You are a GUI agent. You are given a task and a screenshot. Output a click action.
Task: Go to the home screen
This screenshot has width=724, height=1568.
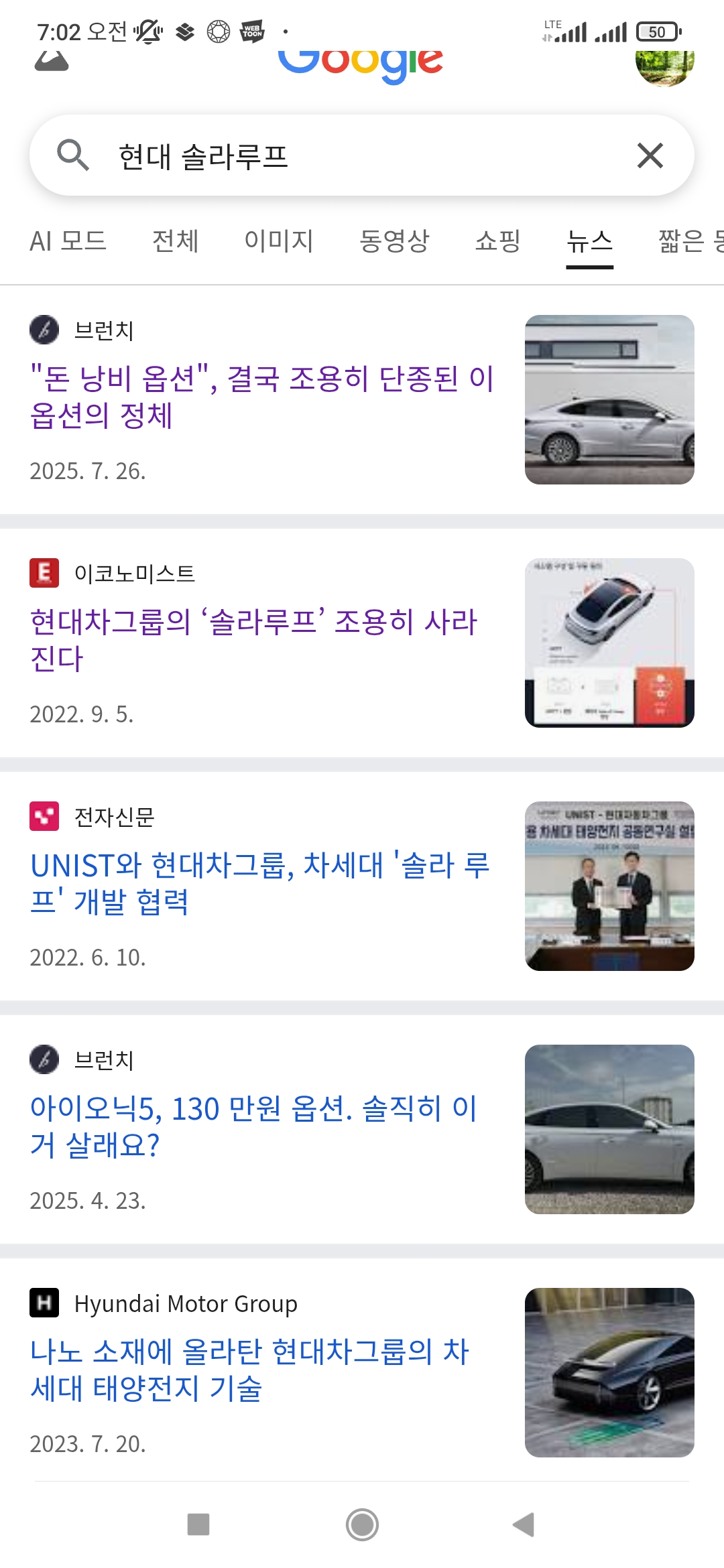362,1524
